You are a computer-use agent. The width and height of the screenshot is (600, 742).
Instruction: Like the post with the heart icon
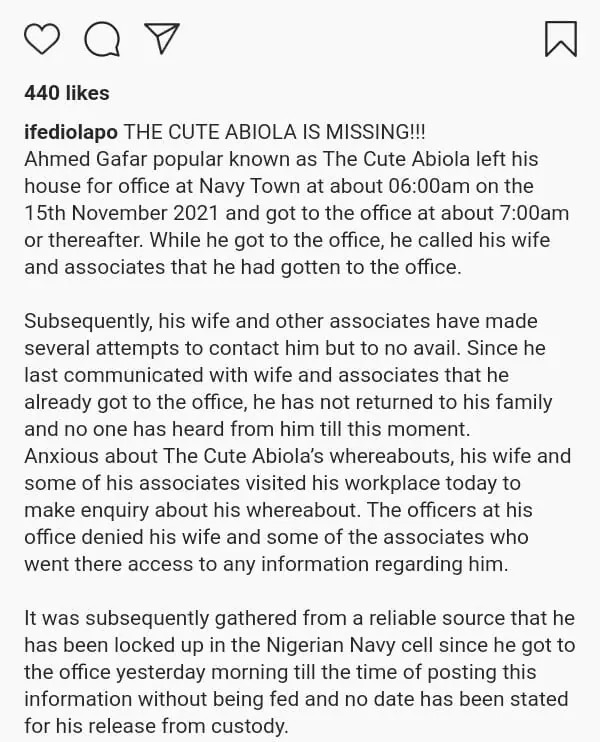click(x=42, y=39)
